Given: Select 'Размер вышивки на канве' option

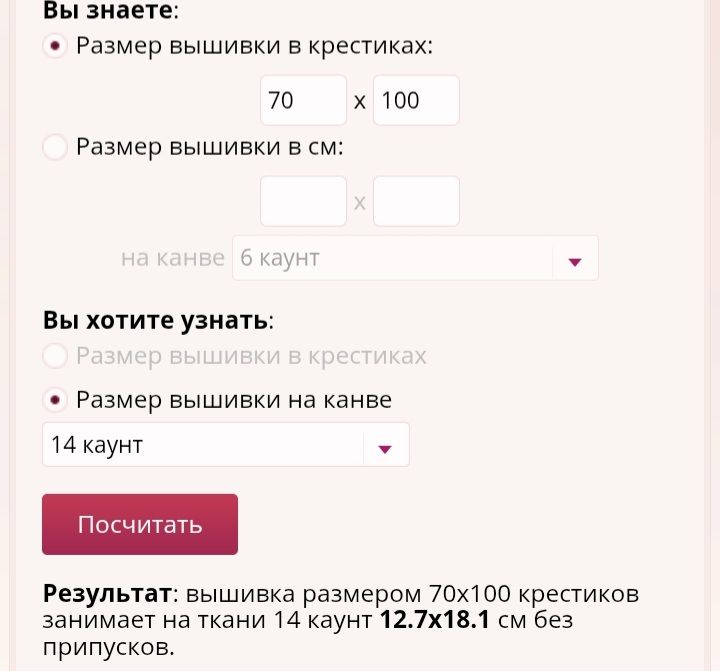Looking at the screenshot, I should (x=56, y=400).
